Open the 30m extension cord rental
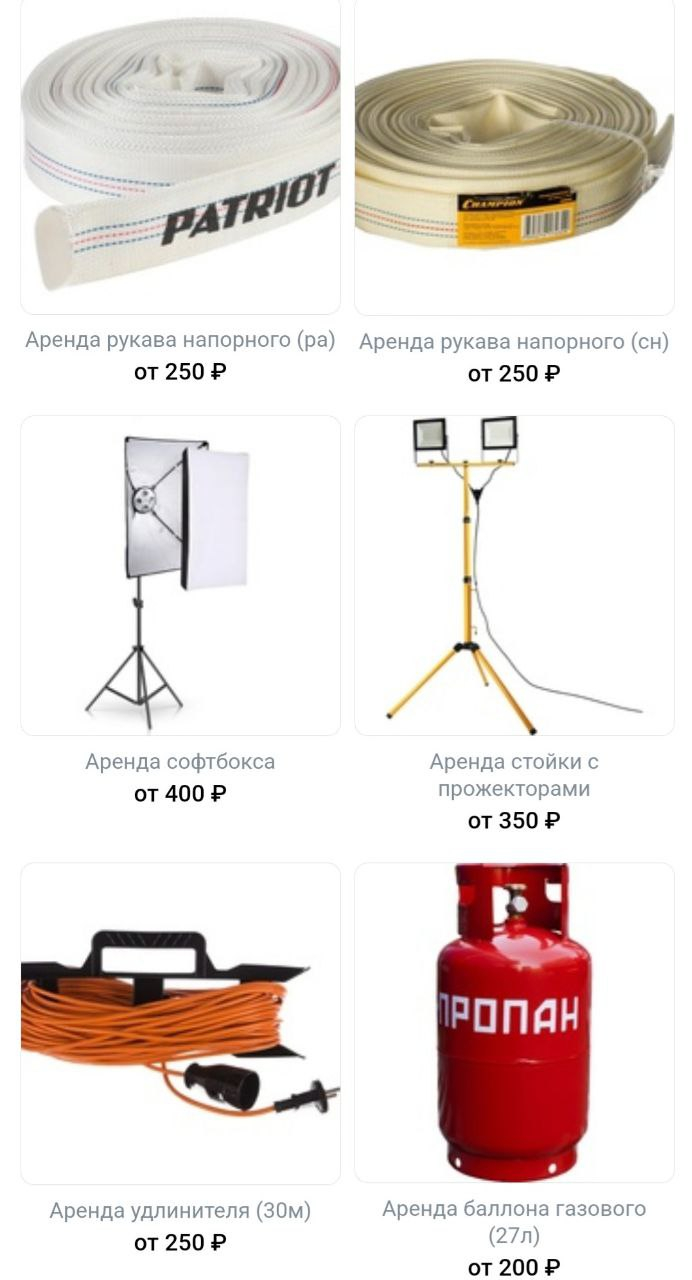Viewport: 692px width, 1280px height. [x=180, y=1022]
